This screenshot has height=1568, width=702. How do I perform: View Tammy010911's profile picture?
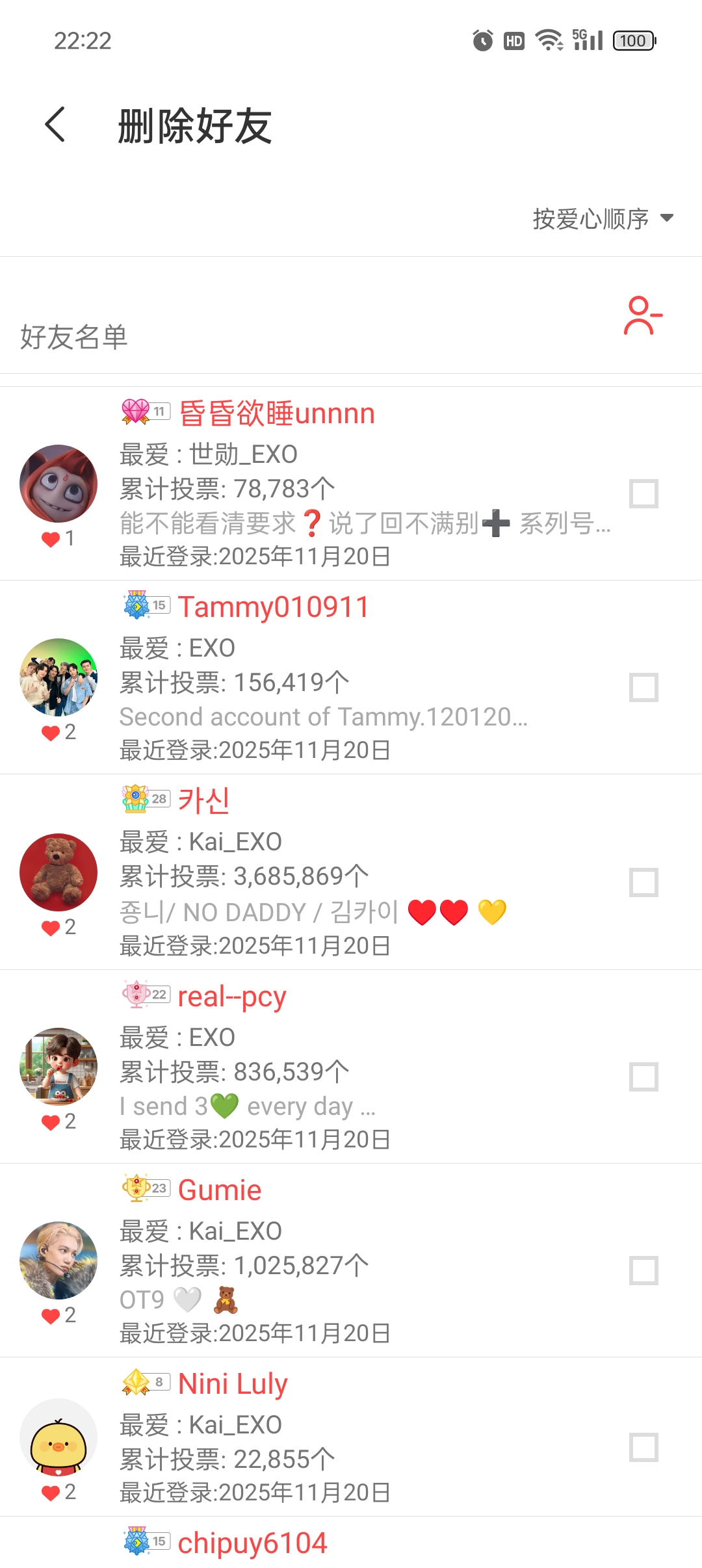58,677
